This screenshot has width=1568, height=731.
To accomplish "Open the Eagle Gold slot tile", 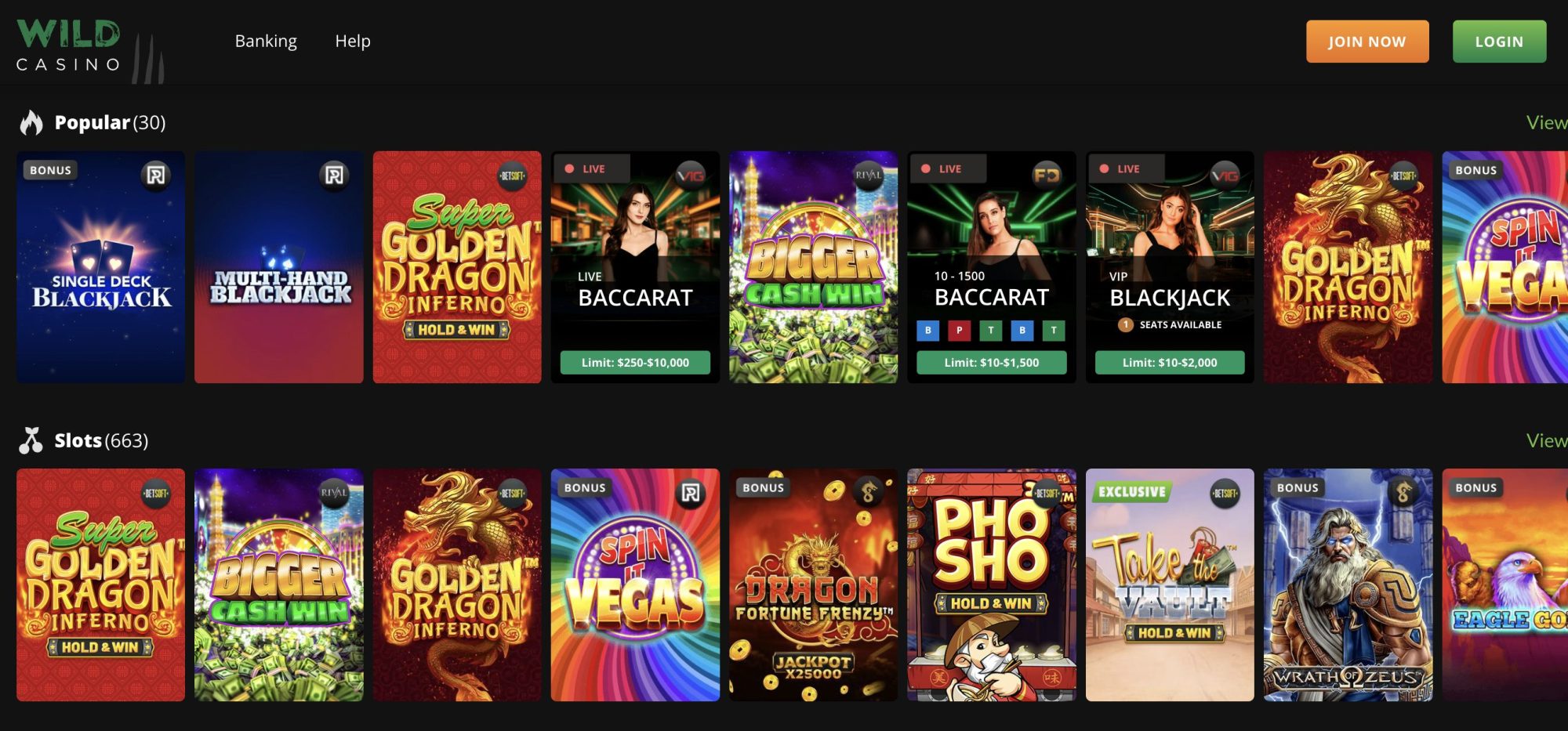I will tap(1505, 584).
